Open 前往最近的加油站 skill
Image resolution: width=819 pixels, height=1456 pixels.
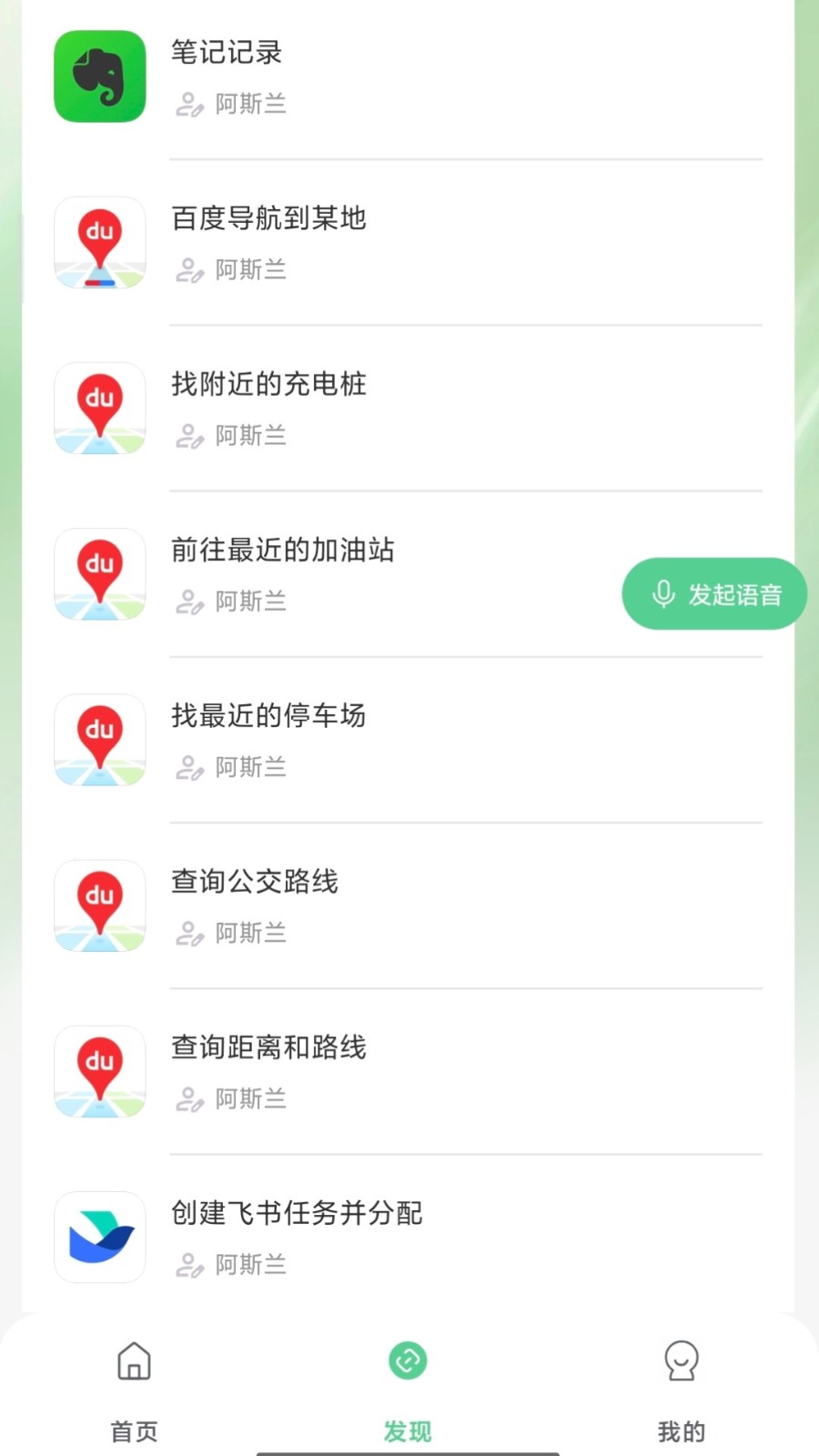282,550
